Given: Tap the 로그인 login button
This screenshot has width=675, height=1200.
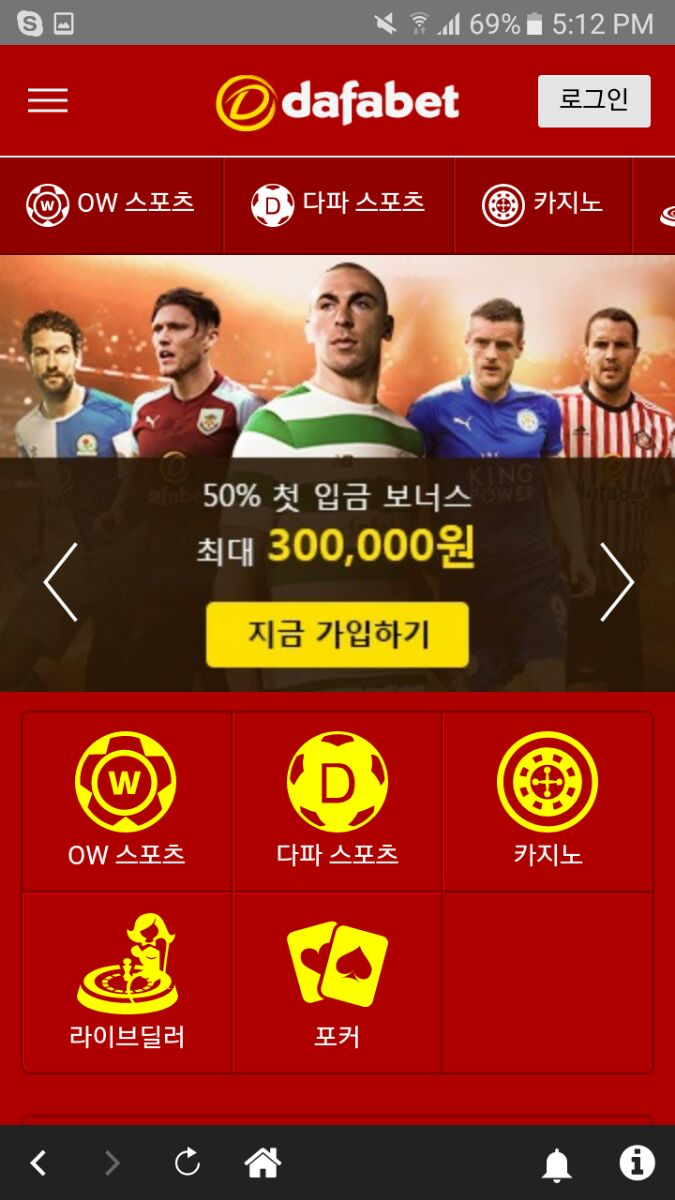Looking at the screenshot, I should click(x=594, y=101).
